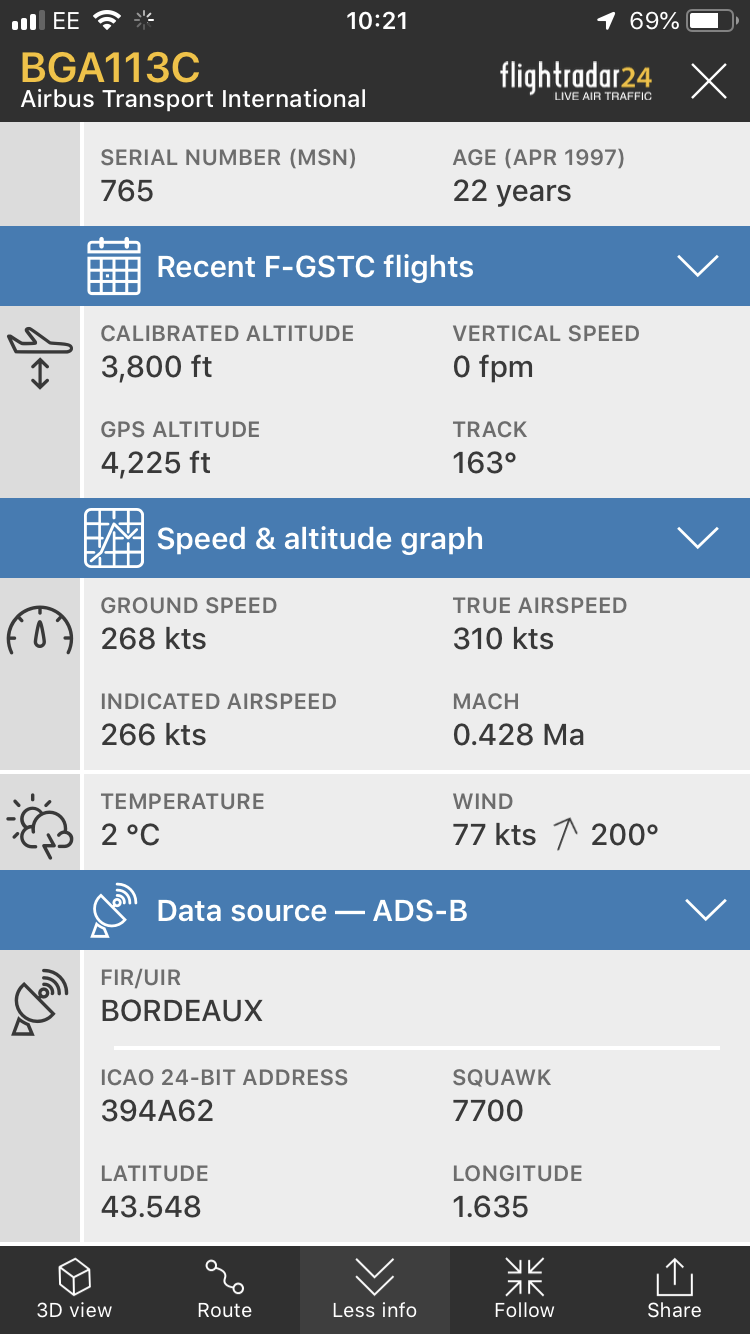The image size is (750, 1334).
Task: Follow this aircraft on the map
Action: [524, 1290]
